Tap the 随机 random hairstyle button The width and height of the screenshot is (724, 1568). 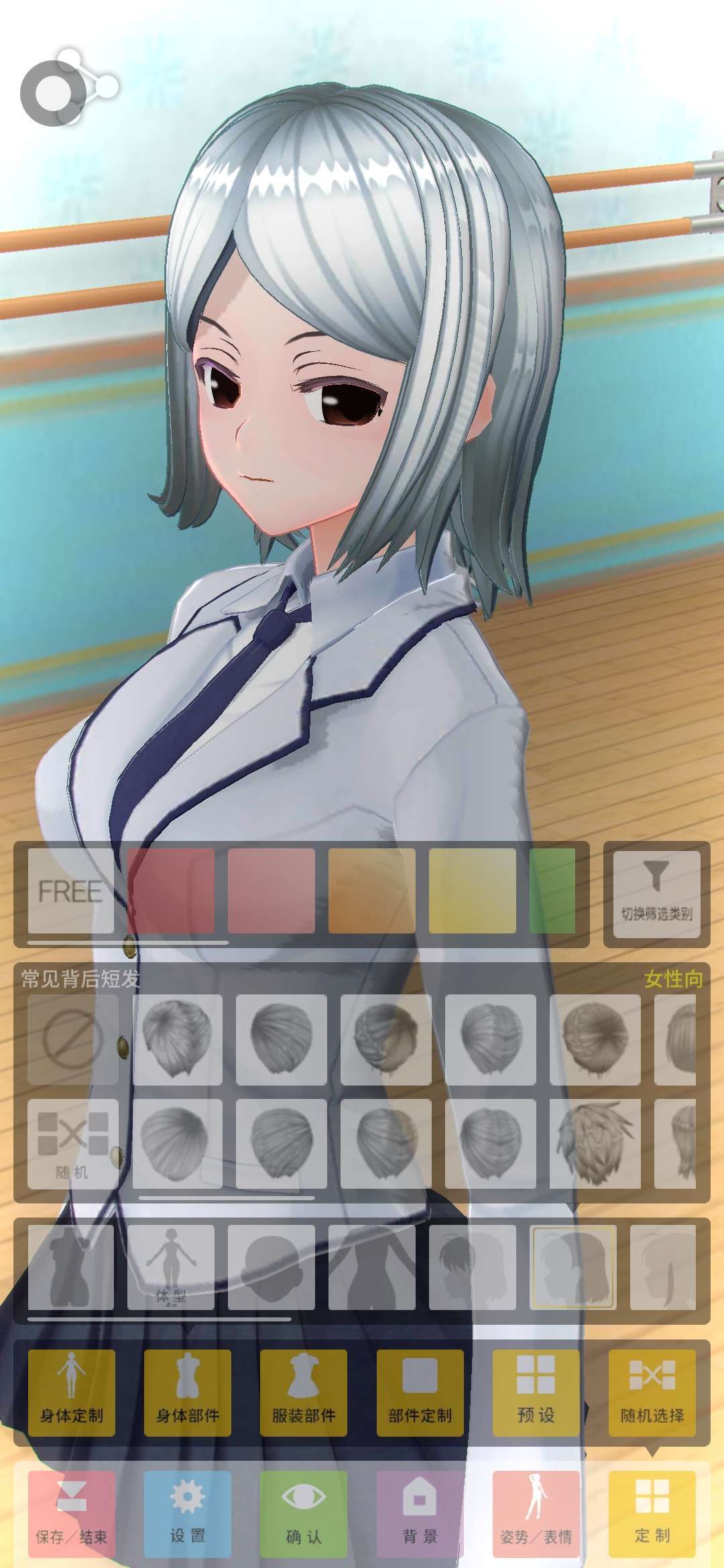(72, 1144)
